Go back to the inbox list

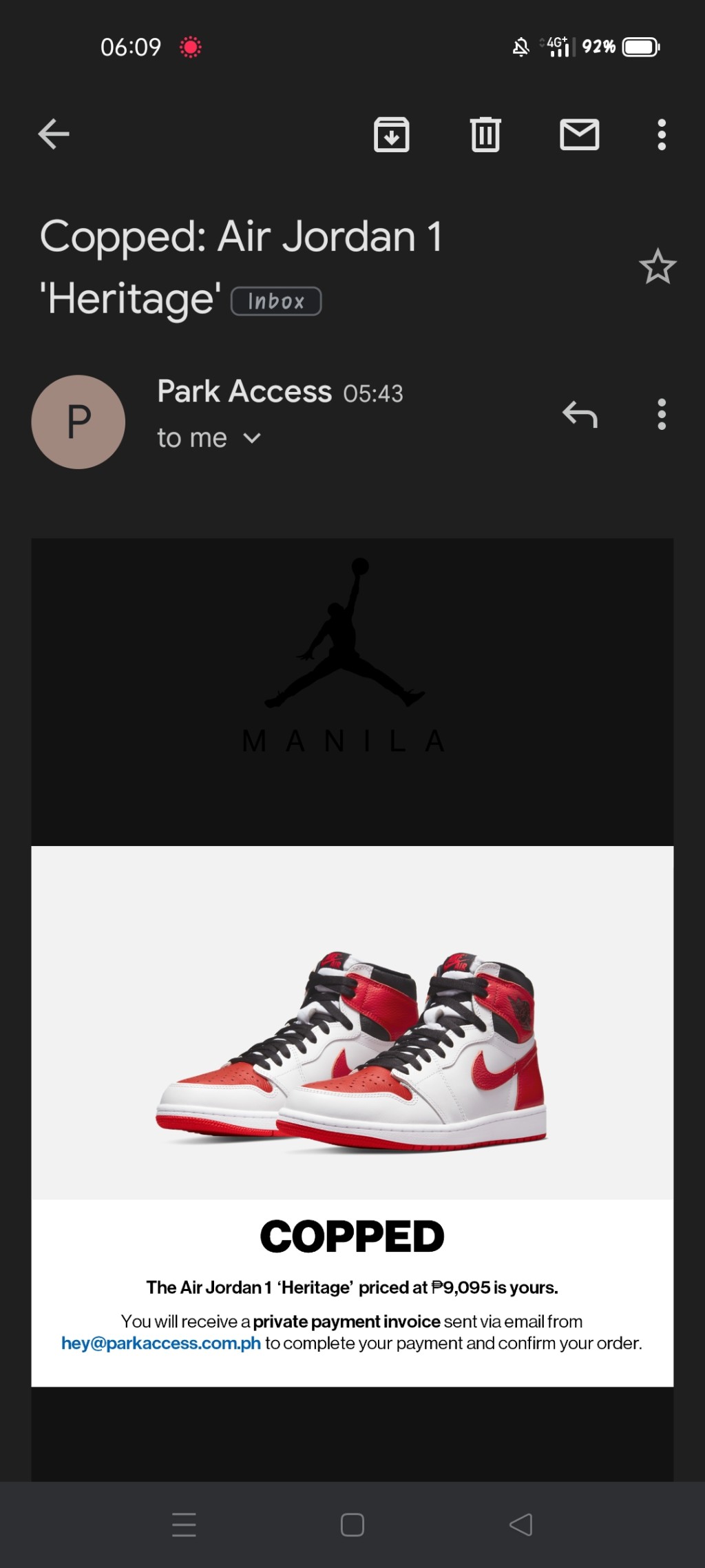click(x=54, y=134)
